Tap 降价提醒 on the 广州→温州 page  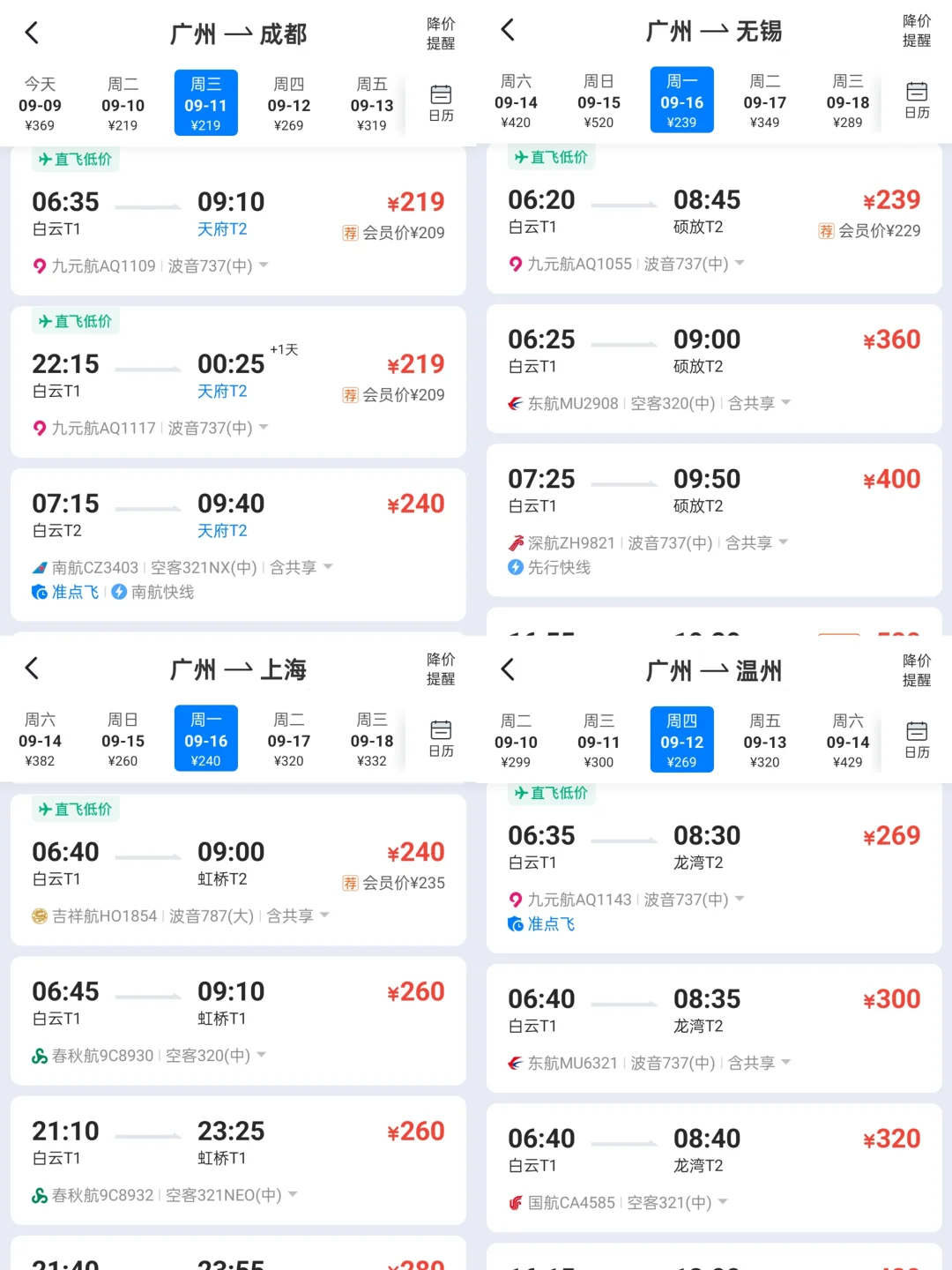click(917, 669)
